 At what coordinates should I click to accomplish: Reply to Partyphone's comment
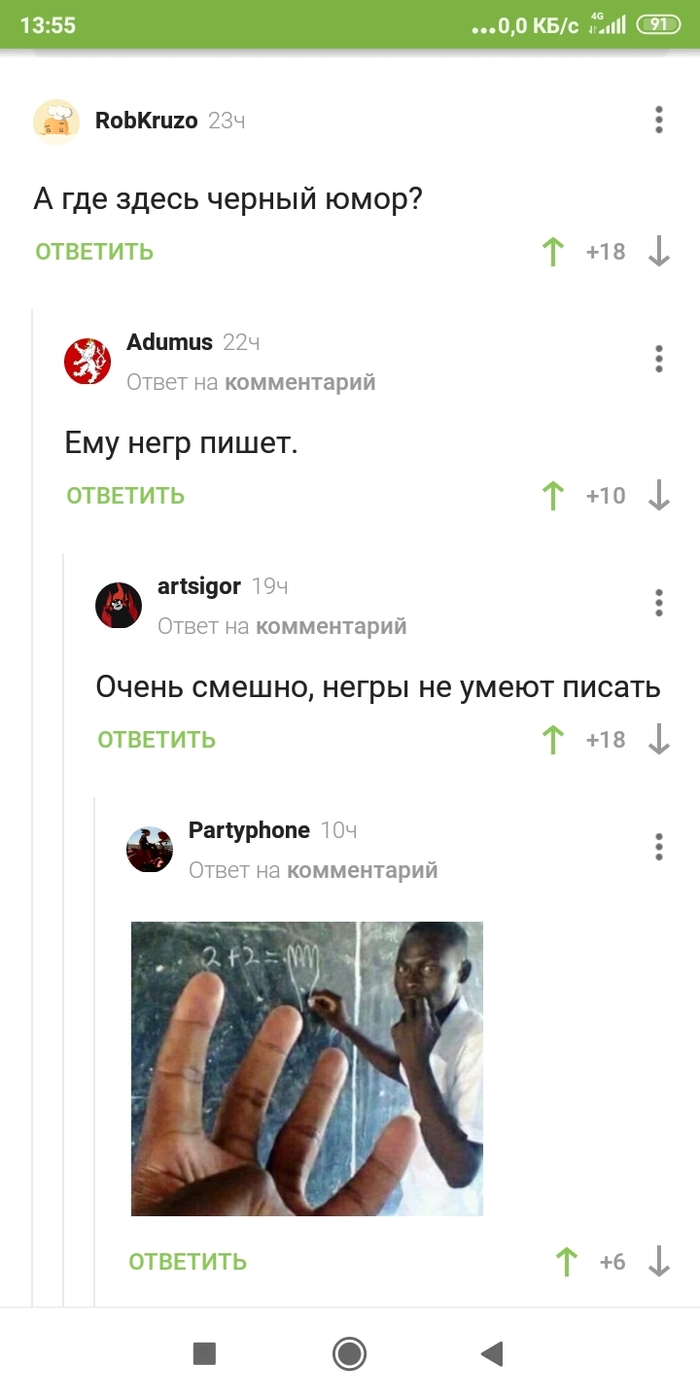187,1262
